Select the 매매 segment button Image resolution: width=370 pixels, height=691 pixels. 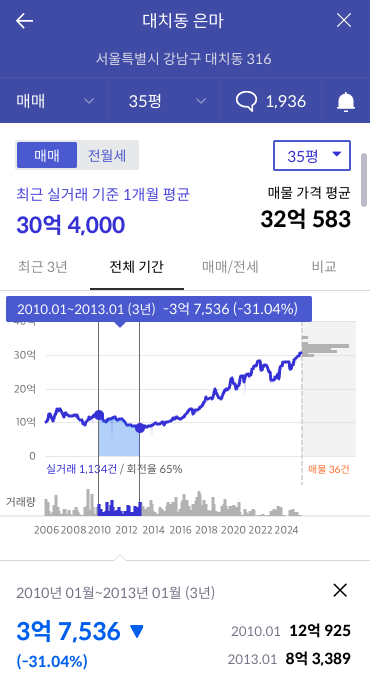tap(47, 155)
